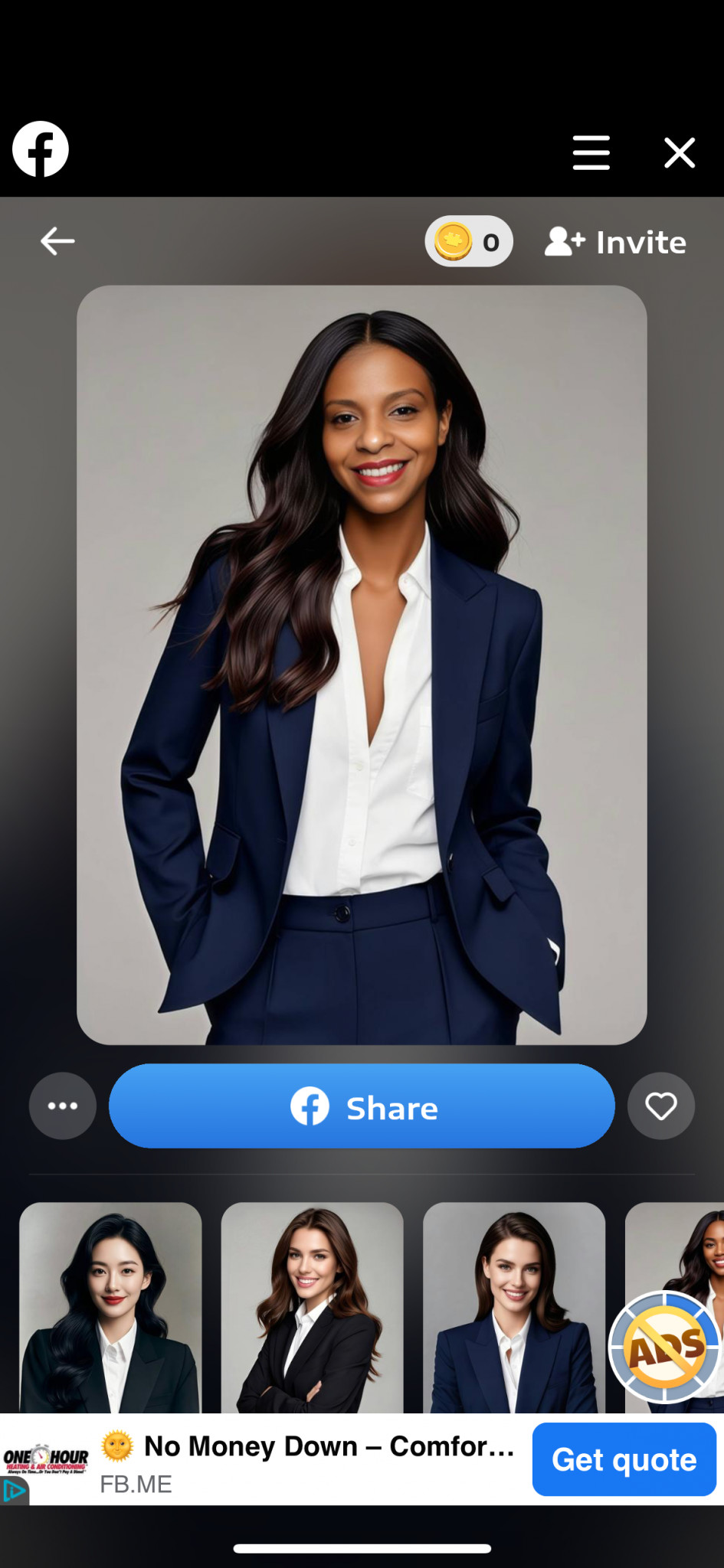724x1568 pixels.
Task: Open the AdChoices info icon
Action: [14, 1491]
